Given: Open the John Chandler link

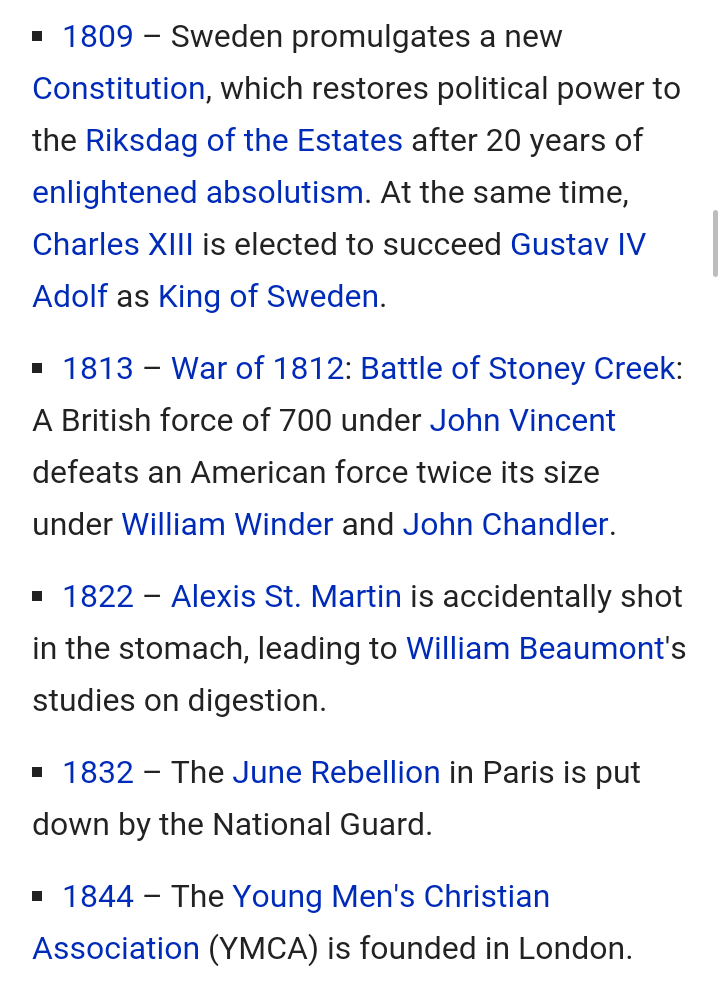Looking at the screenshot, I should point(505,525).
